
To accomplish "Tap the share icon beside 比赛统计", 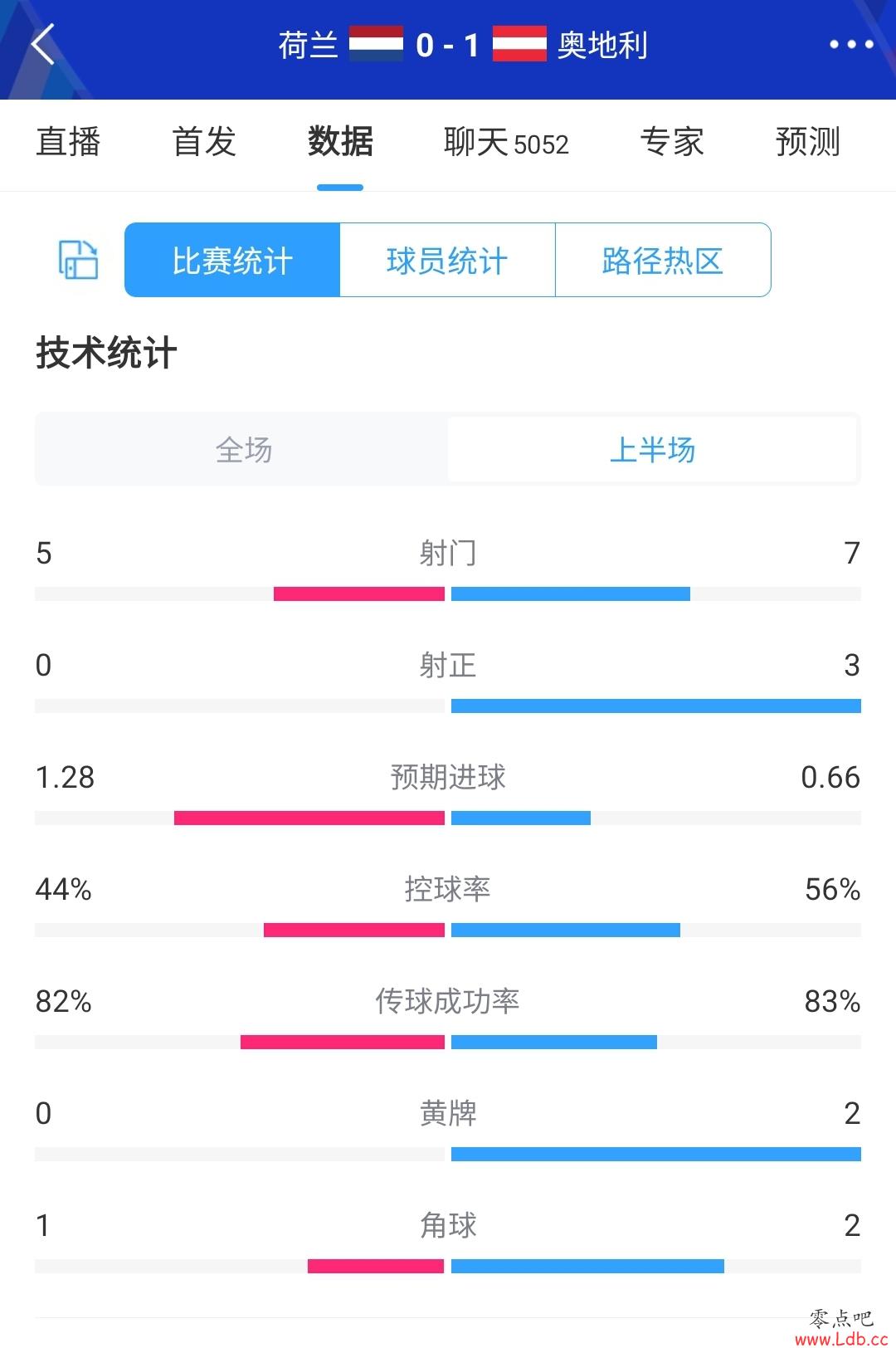I will (78, 260).
